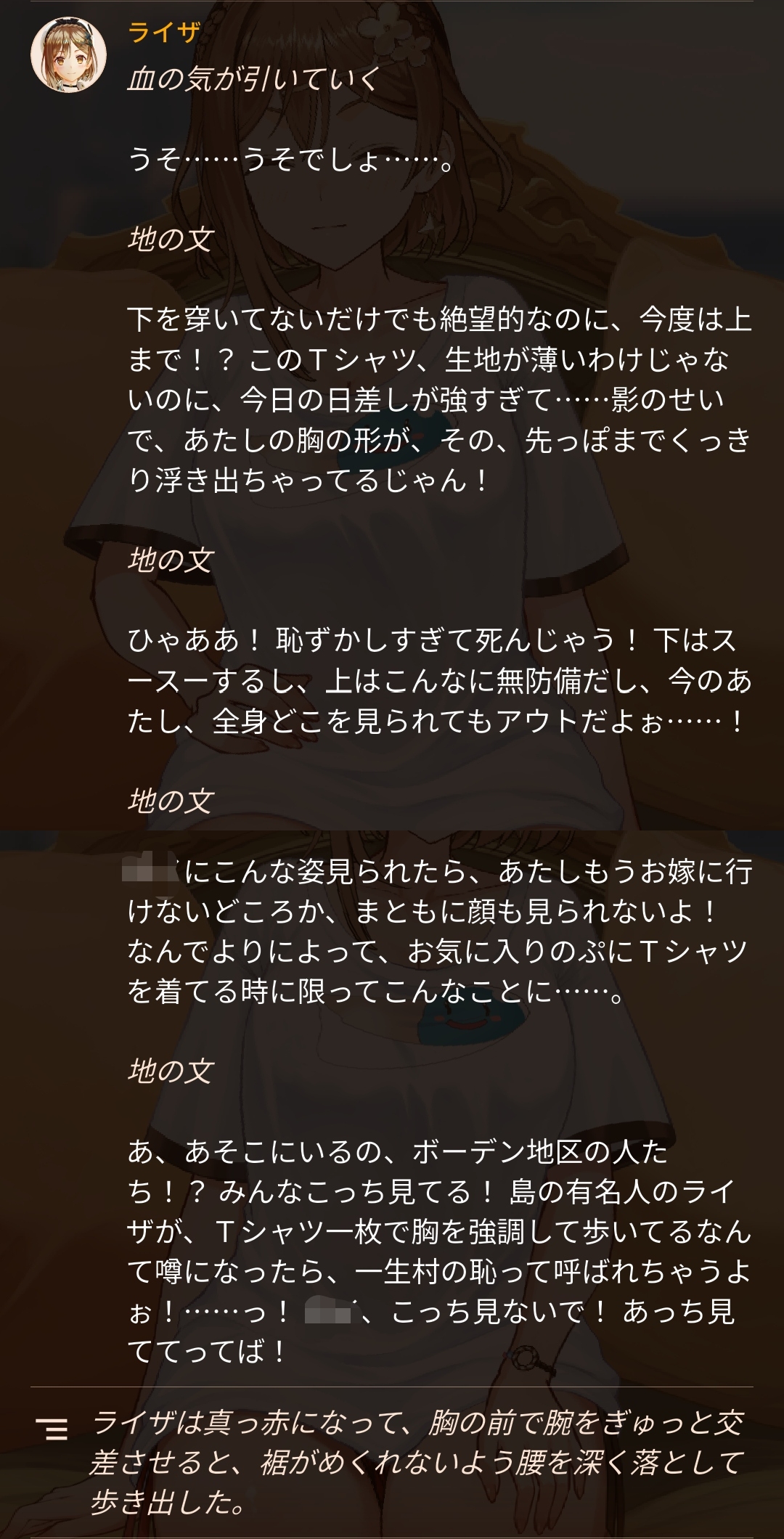Open ライザ's profile avatar
Viewport: 784px width, 1539px height.
68,54
